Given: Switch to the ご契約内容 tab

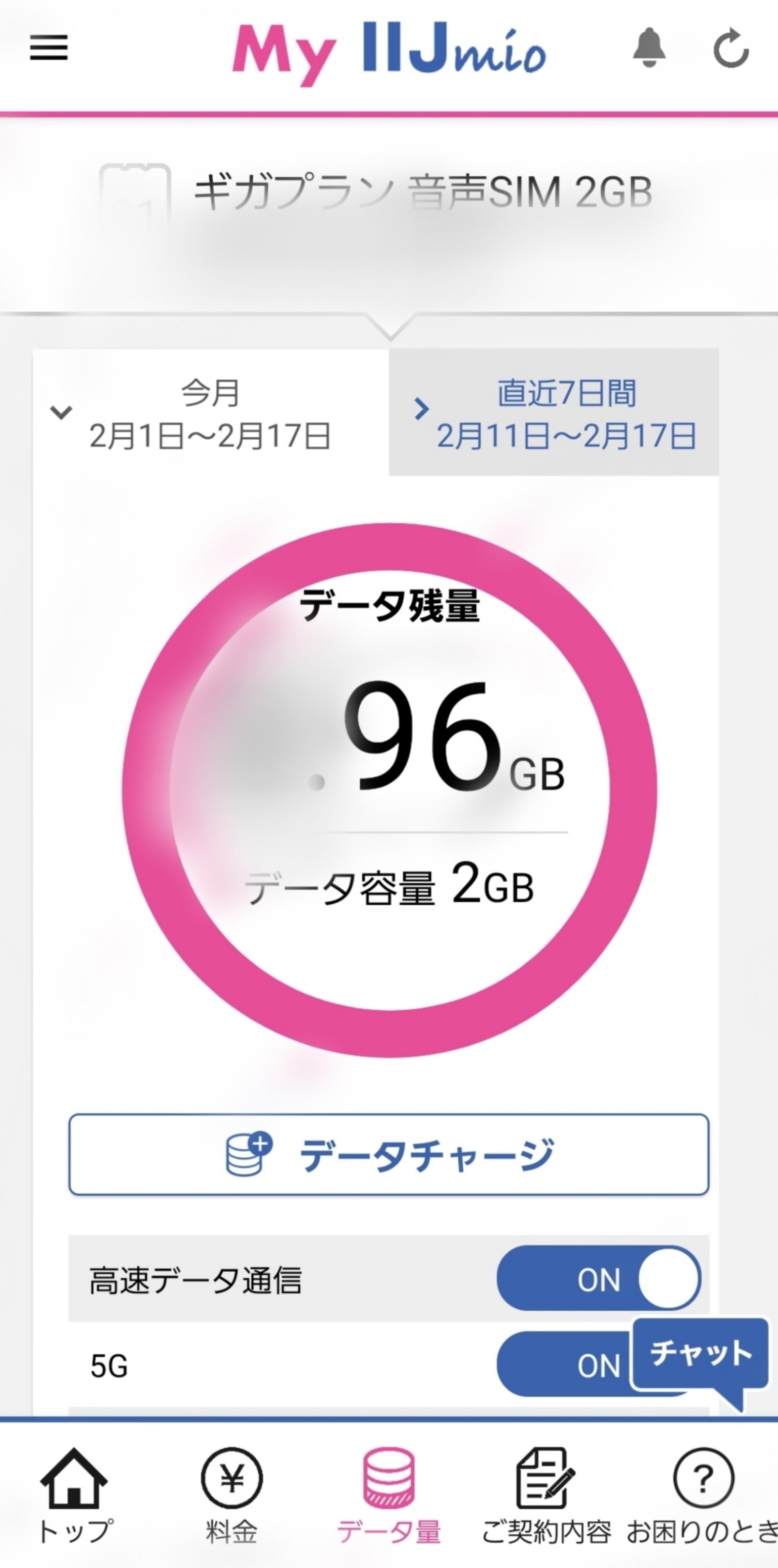Looking at the screenshot, I should tap(546, 1498).
